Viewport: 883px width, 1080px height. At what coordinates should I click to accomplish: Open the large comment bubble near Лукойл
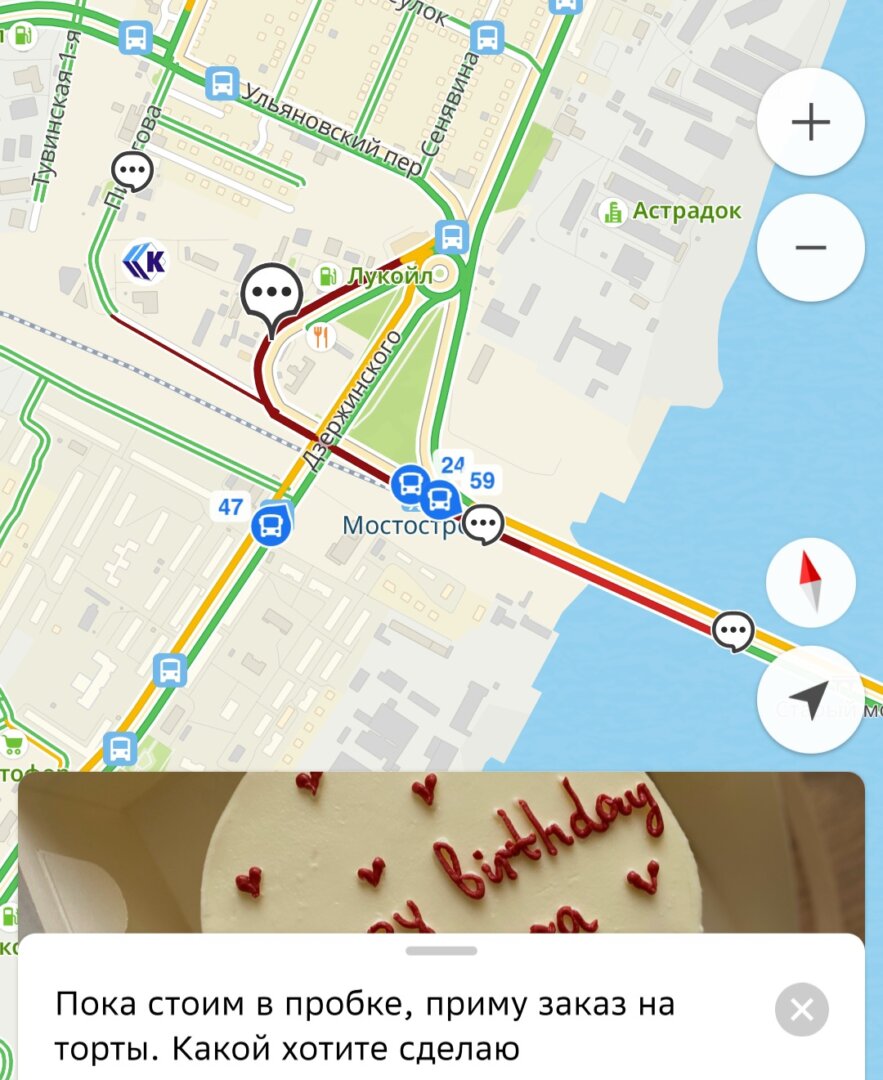pos(271,293)
